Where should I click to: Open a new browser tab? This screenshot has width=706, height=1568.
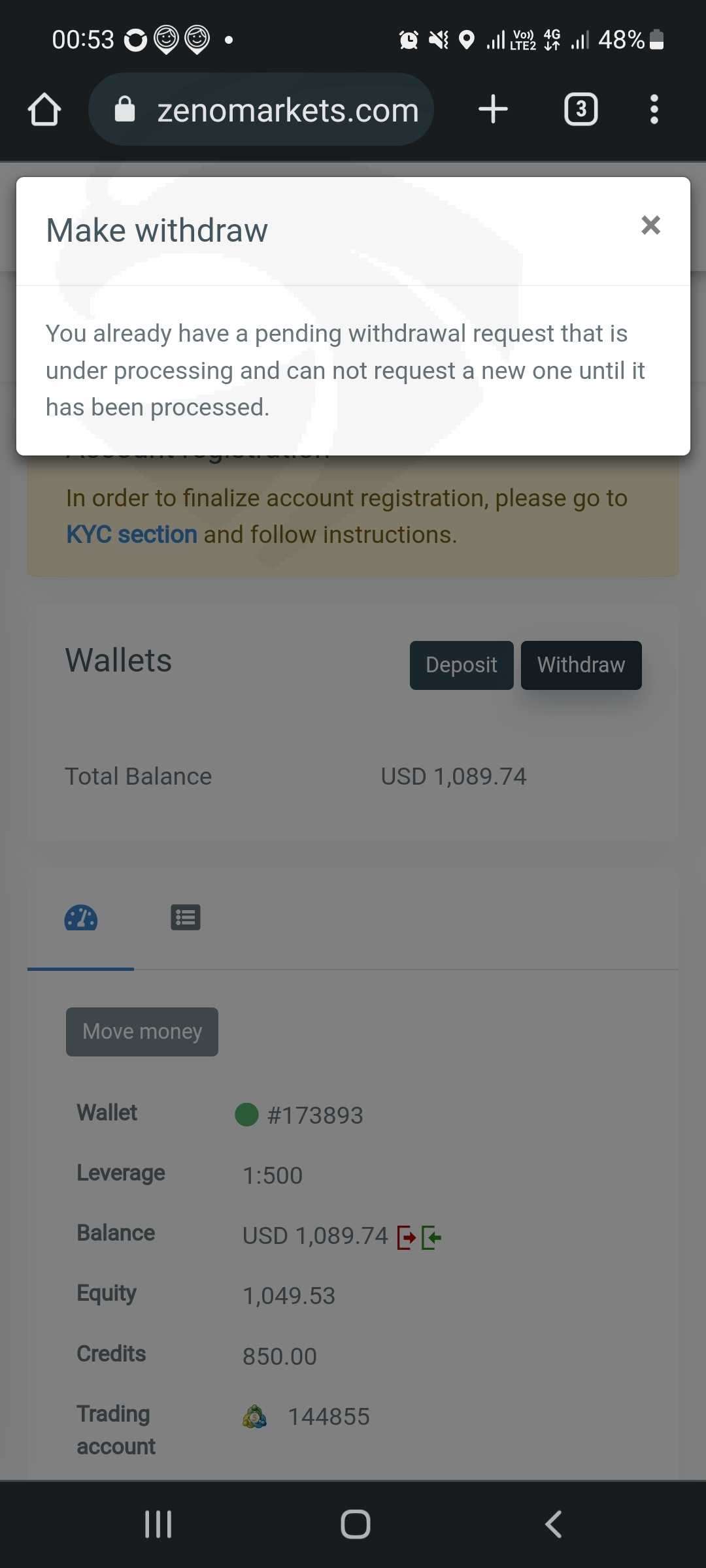493,109
